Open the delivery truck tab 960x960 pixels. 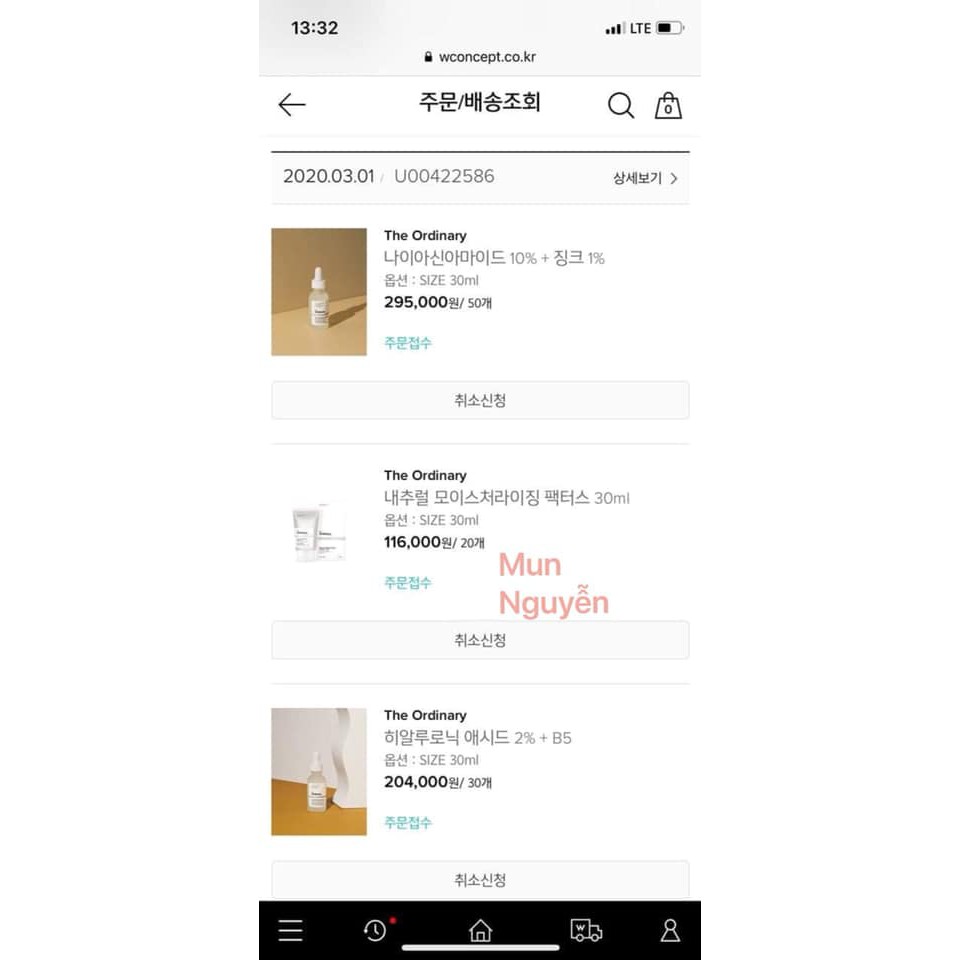point(586,931)
